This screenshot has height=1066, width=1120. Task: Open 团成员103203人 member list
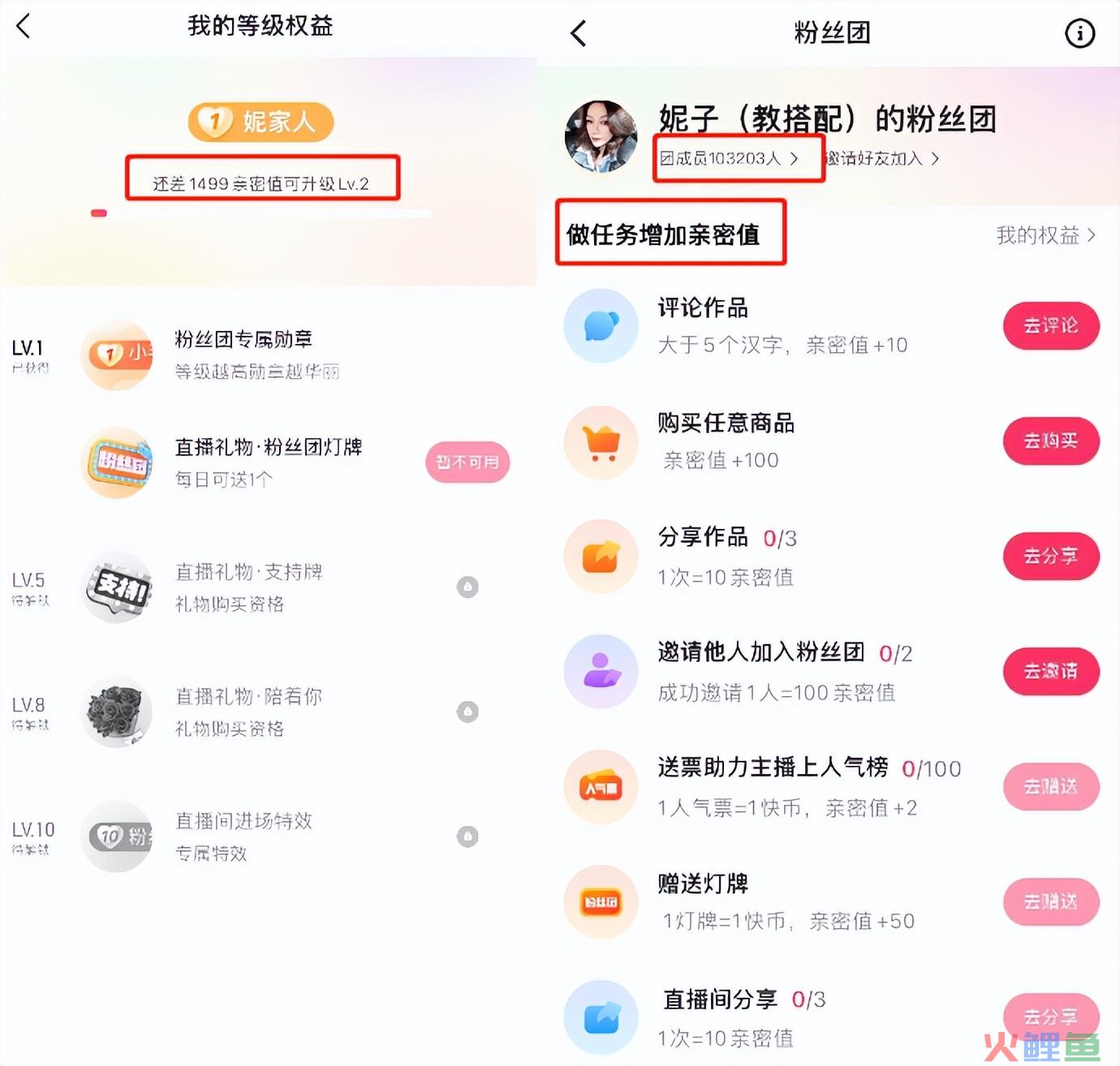728,158
